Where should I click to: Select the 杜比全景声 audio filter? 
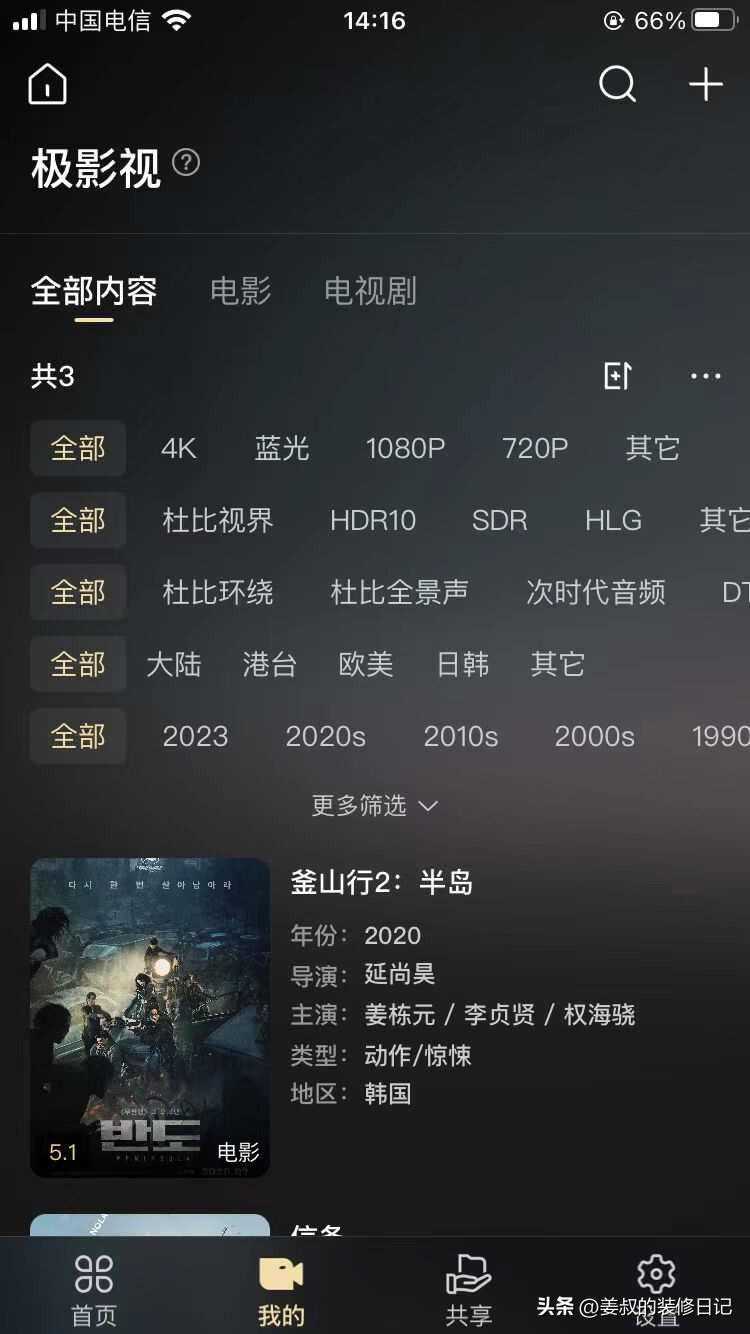(x=399, y=592)
